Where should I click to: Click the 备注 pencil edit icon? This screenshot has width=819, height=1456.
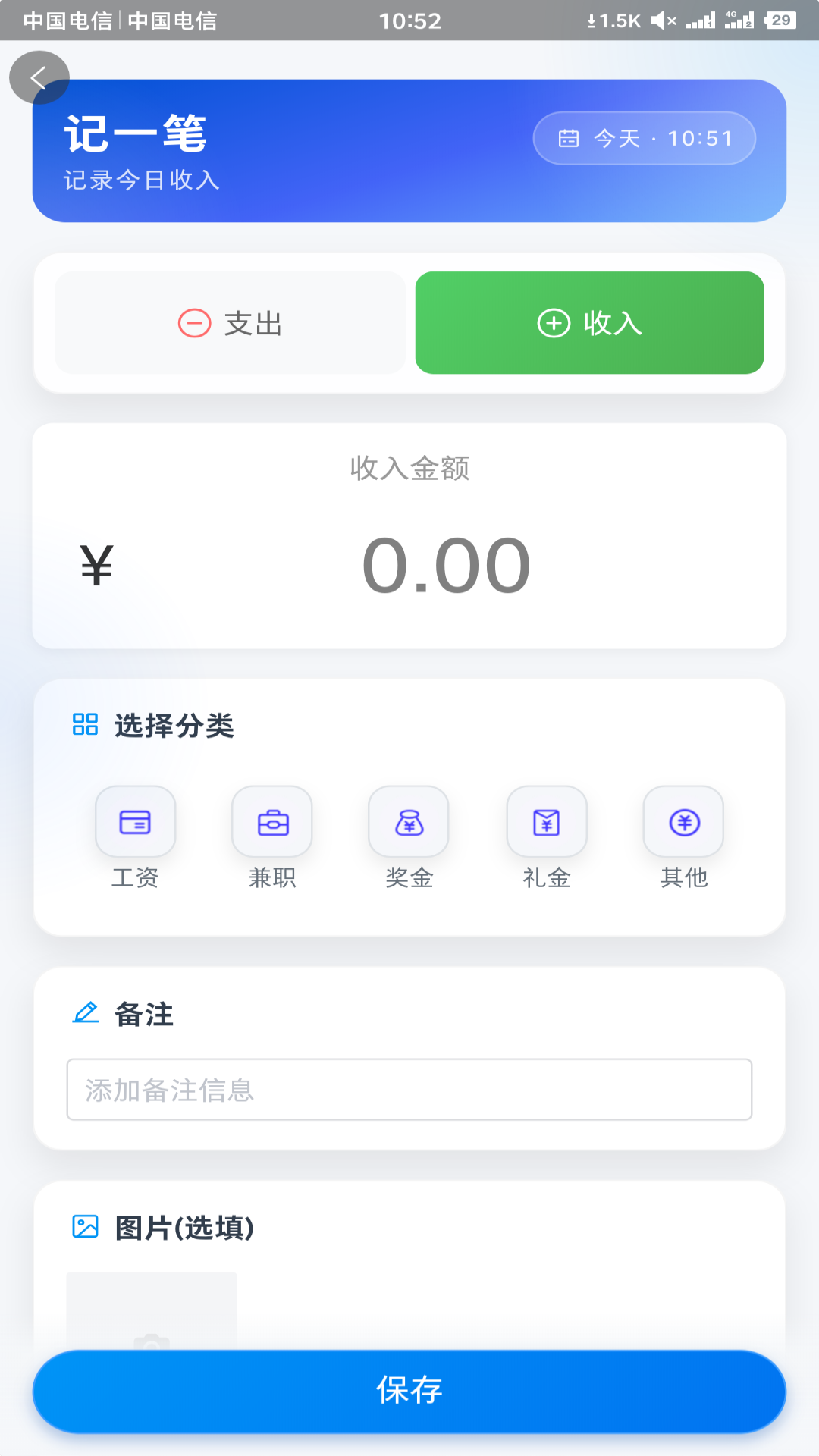[x=86, y=1012]
